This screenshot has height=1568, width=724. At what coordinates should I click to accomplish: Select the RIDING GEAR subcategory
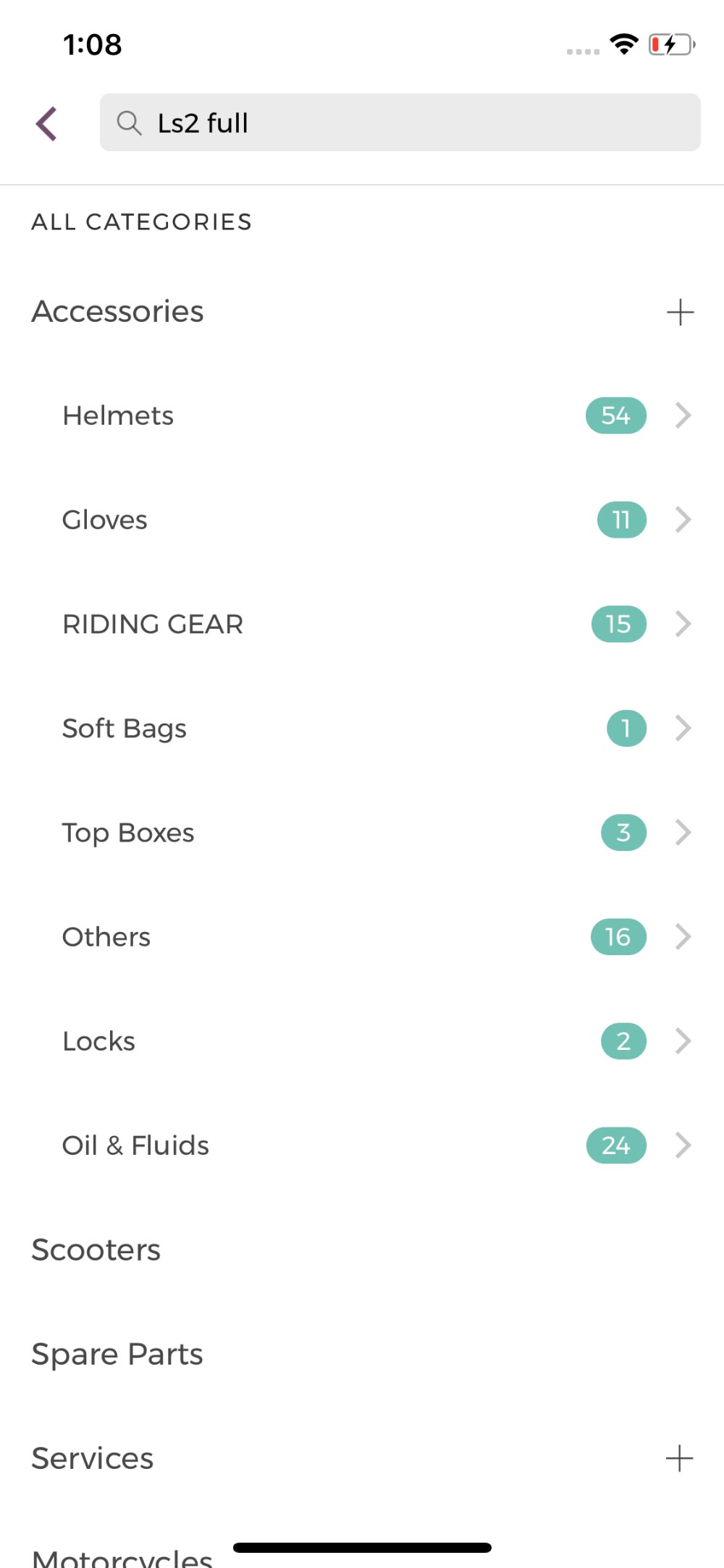(362, 624)
